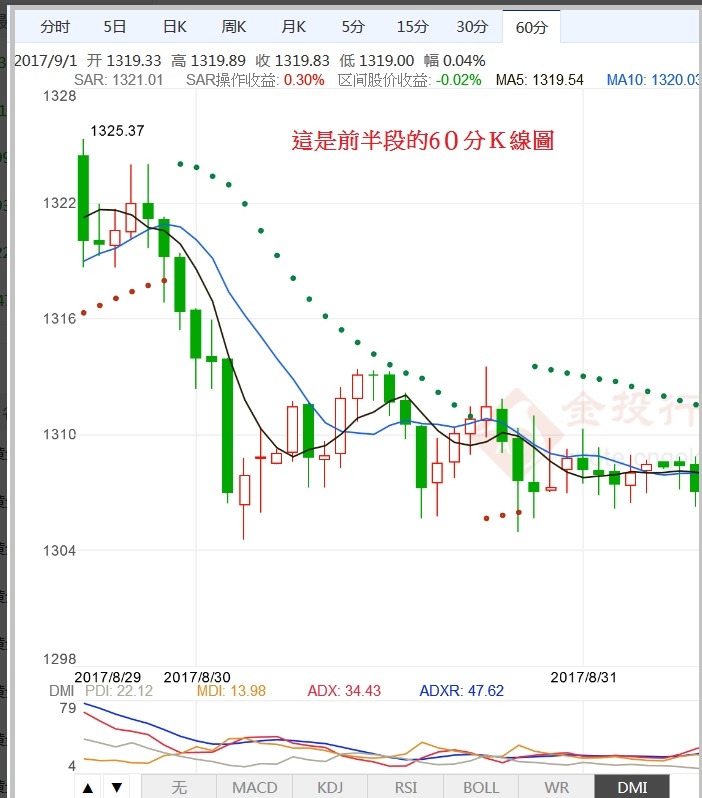Select 无 to hide indicators
Viewport: 702px width, 798px height.
coord(179,787)
